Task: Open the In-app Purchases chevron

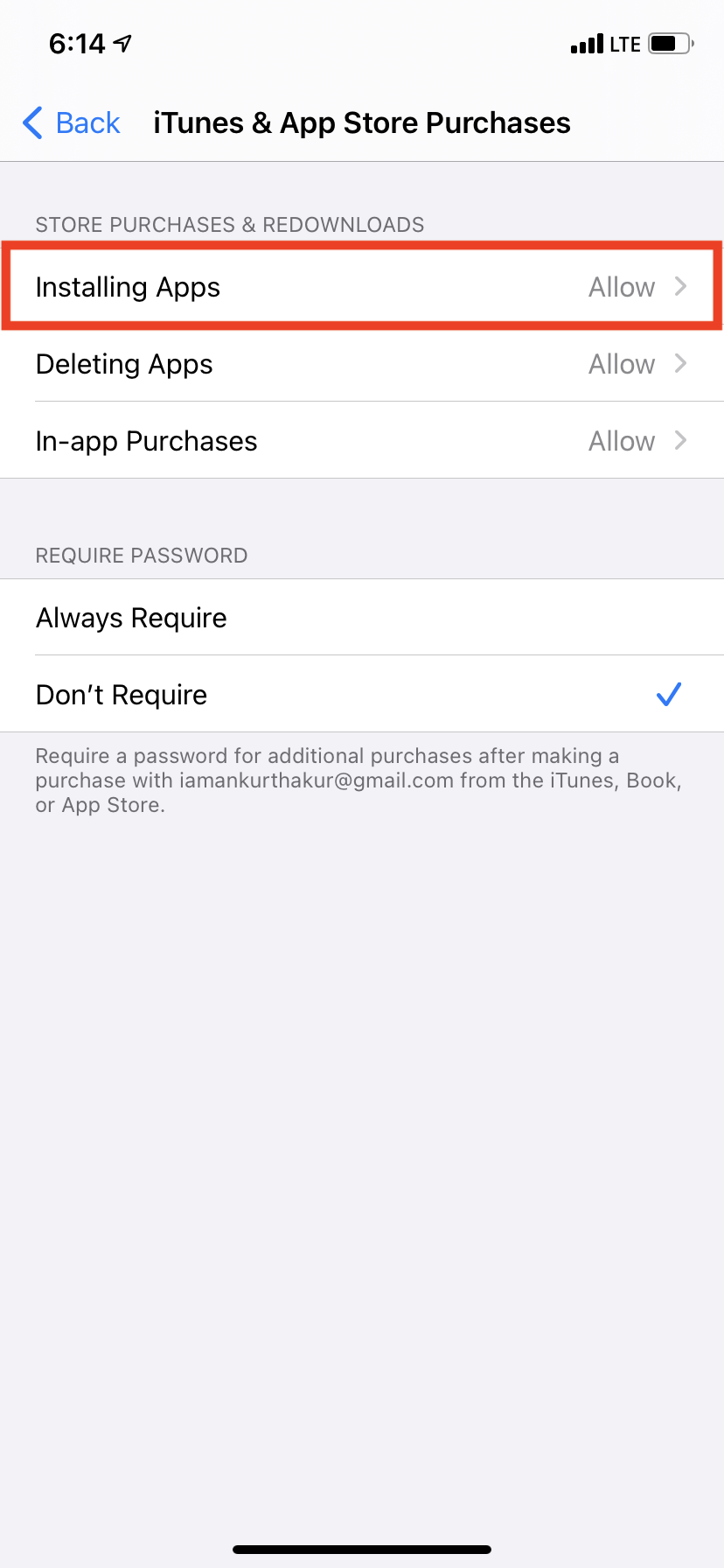Action: click(x=681, y=440)
